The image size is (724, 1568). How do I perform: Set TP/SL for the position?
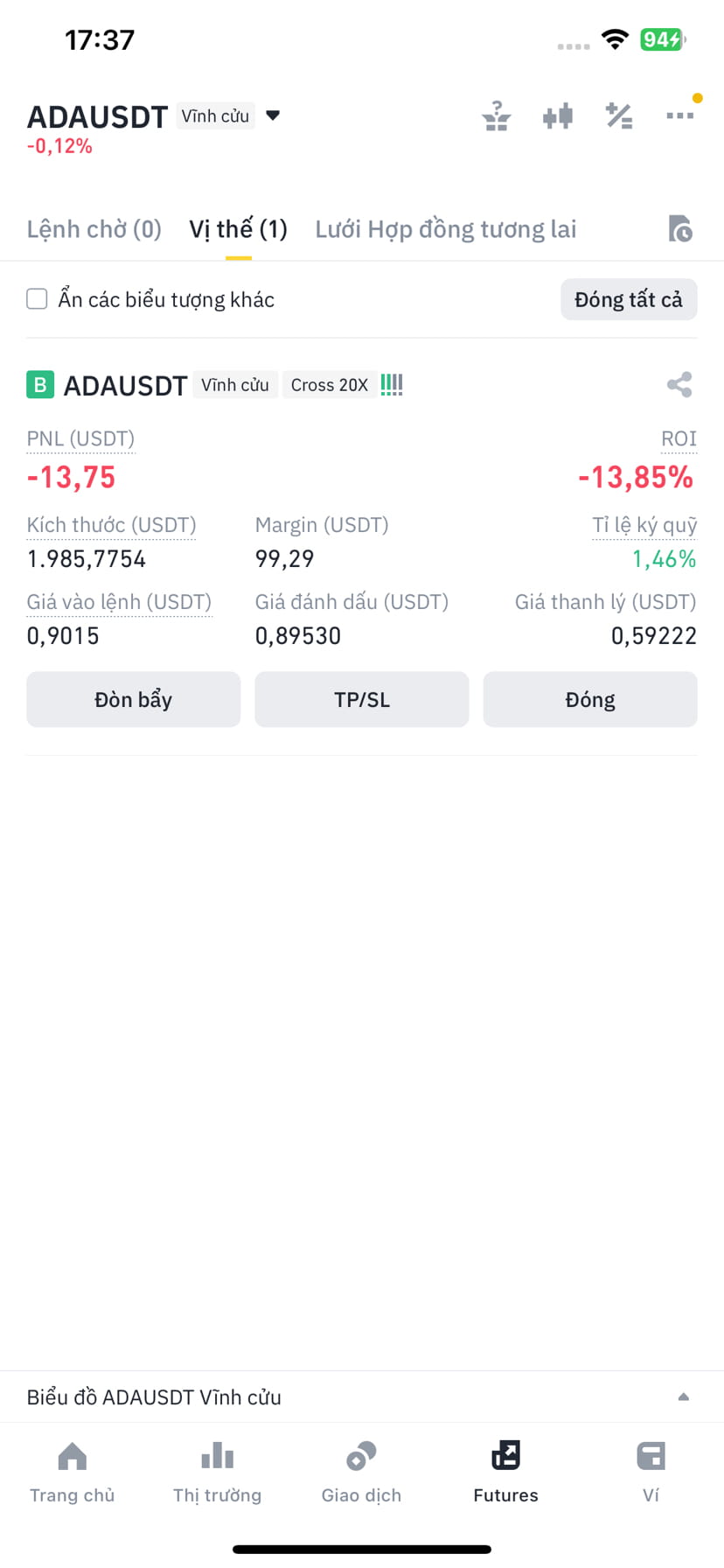click(x=362, y=699)
